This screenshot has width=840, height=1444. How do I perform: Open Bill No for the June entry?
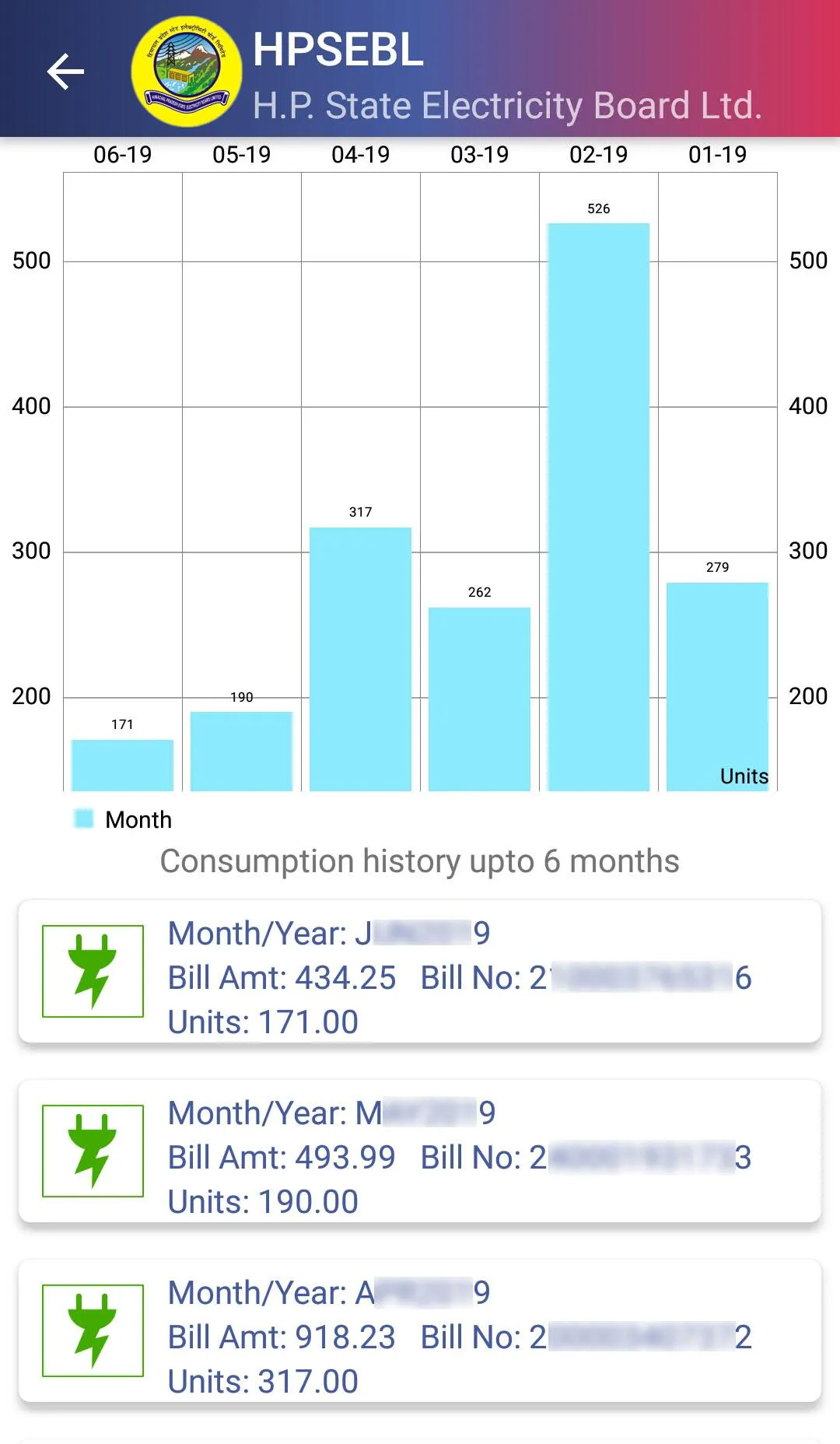[x=583, y=977]
